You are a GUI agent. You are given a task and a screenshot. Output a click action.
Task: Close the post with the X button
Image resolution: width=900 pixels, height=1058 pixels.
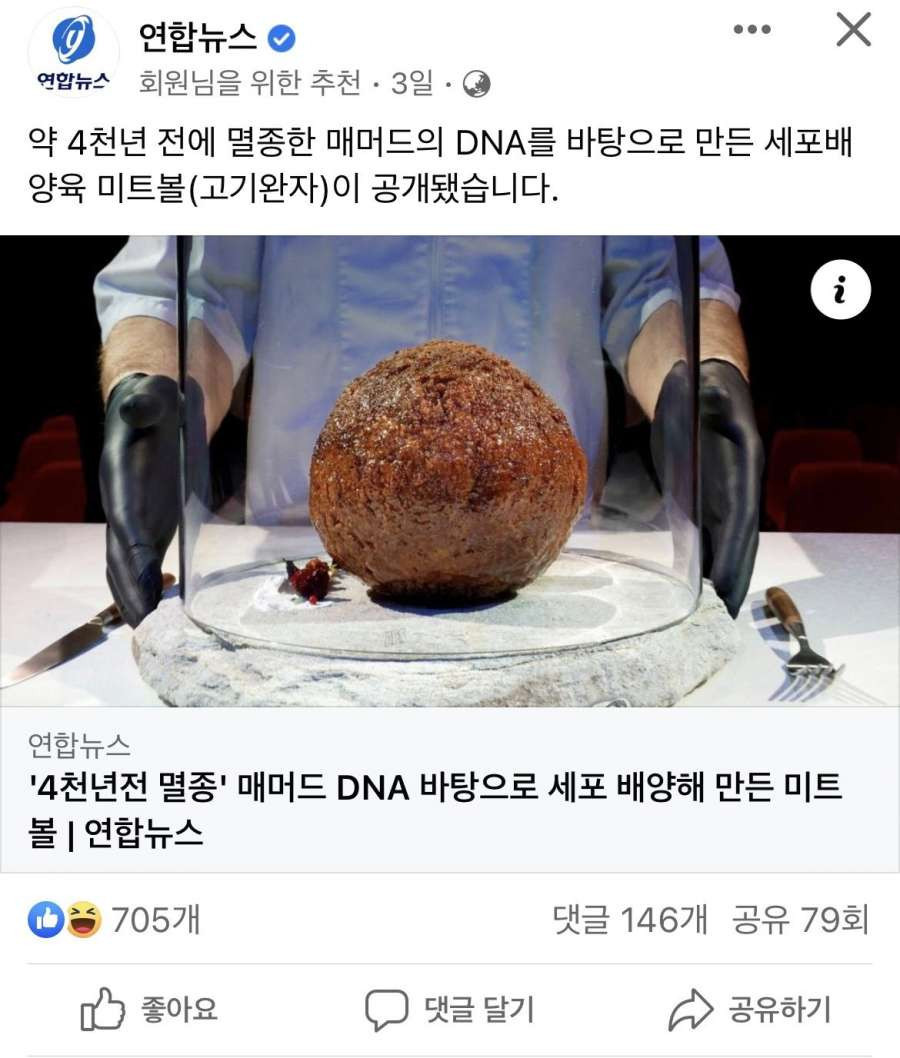pos(854,31)
